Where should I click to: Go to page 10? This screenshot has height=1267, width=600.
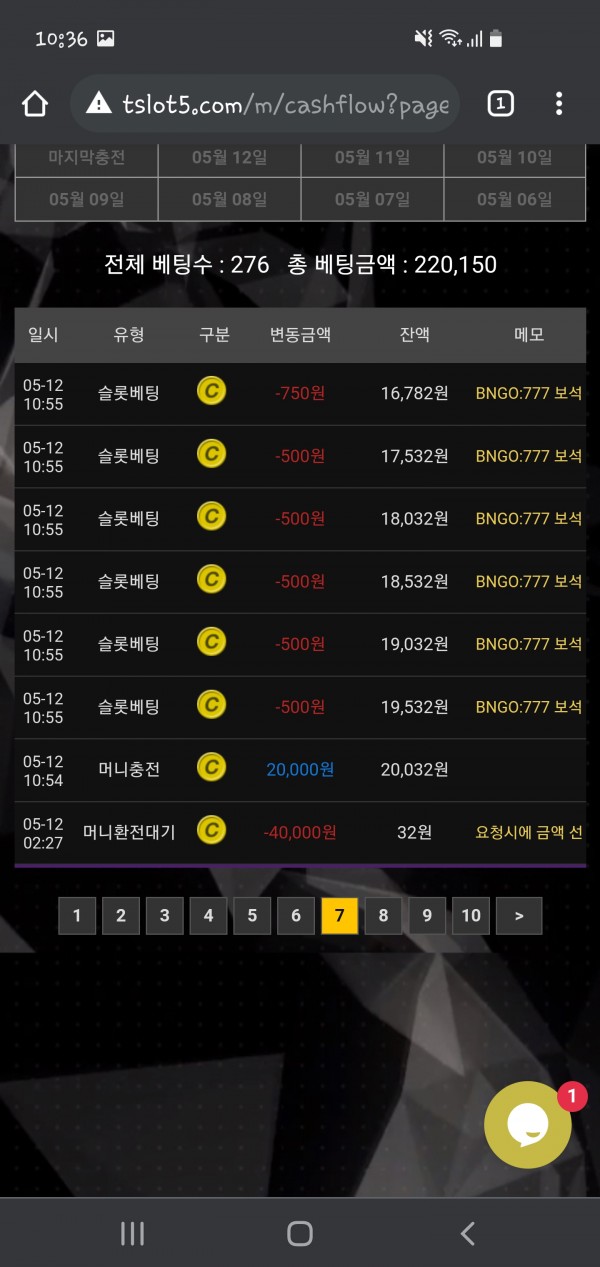(471, 915)
